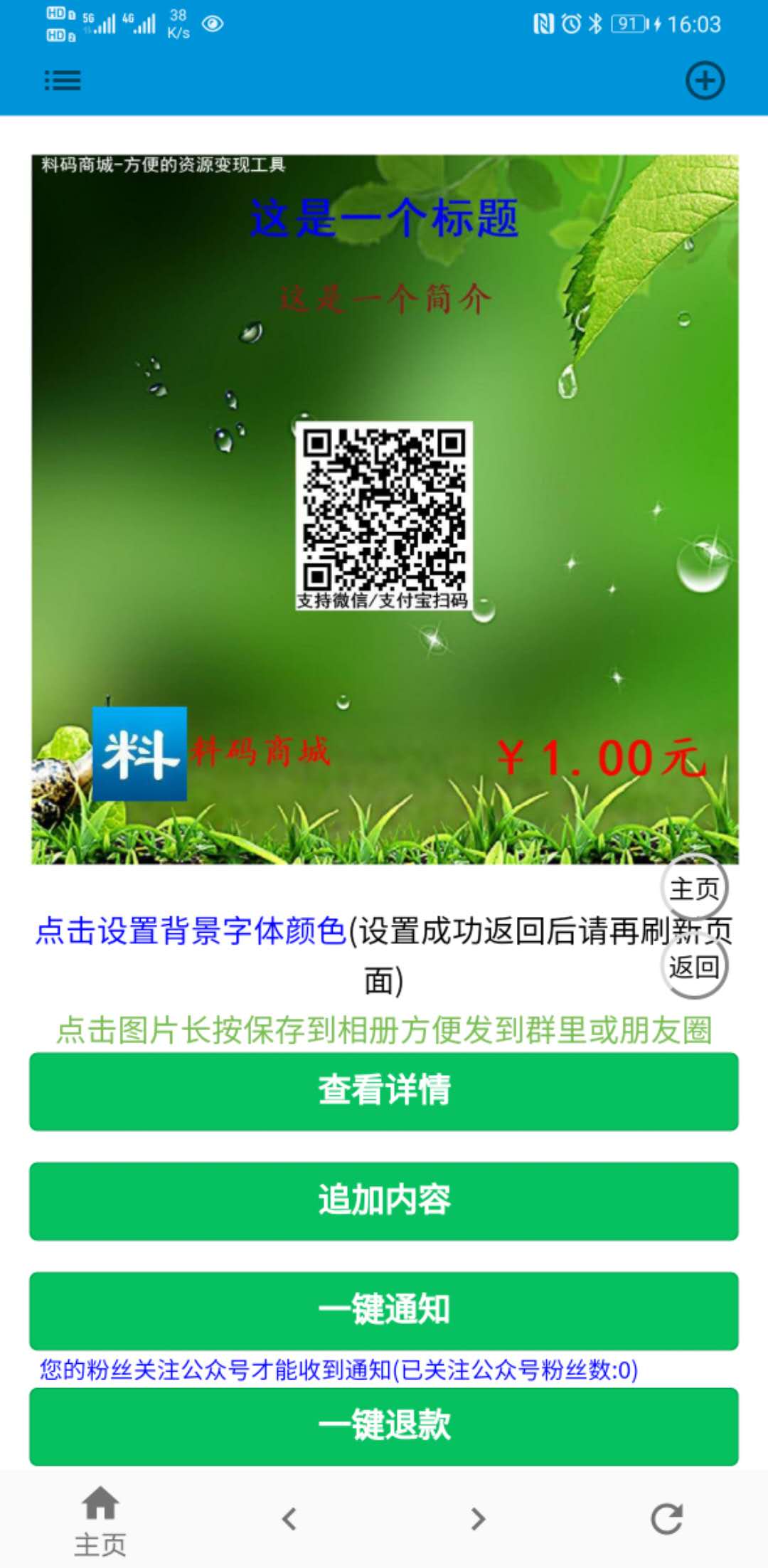Tap the floating 主页 circle button
Screen dimensions: 768x1568
pos(694,889)
